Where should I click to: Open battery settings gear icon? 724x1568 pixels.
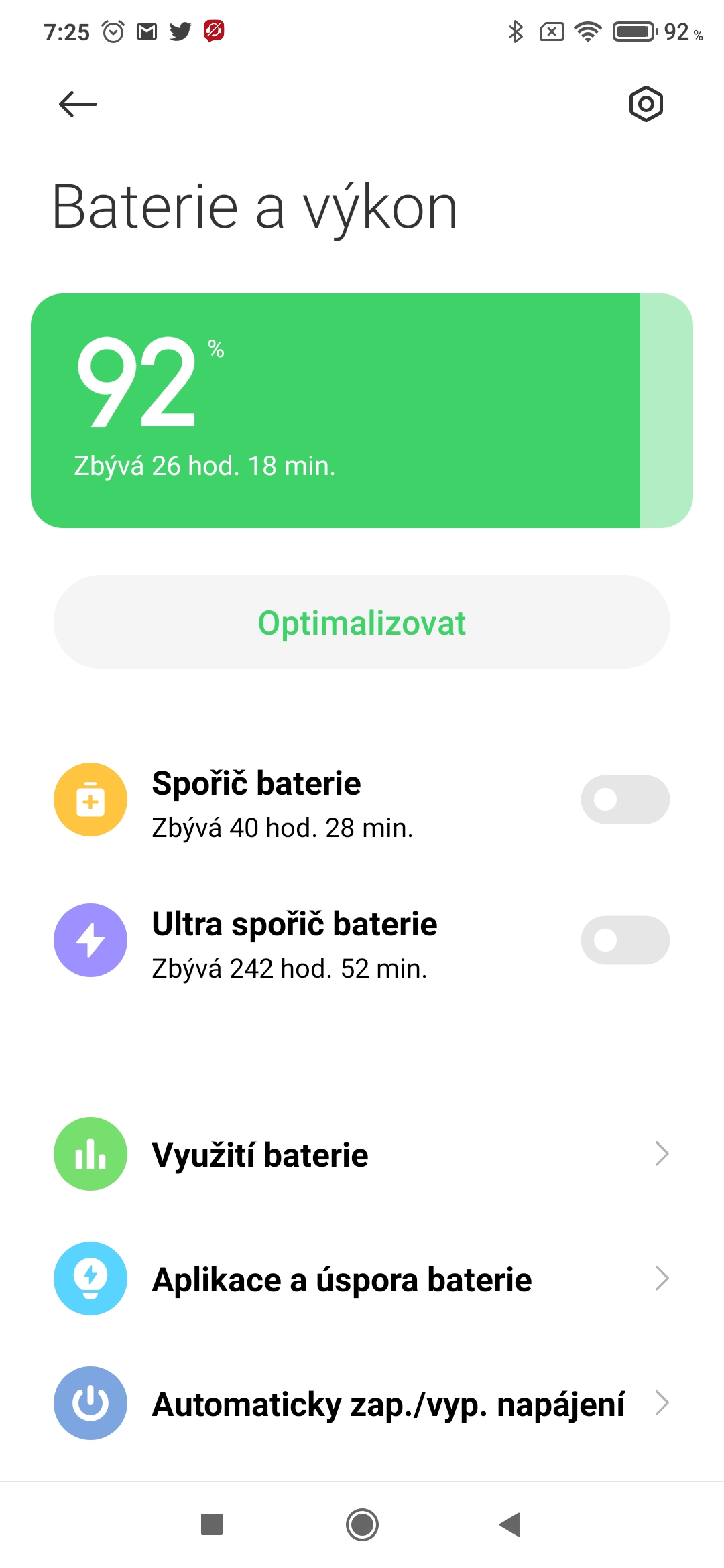click(646, 104)
